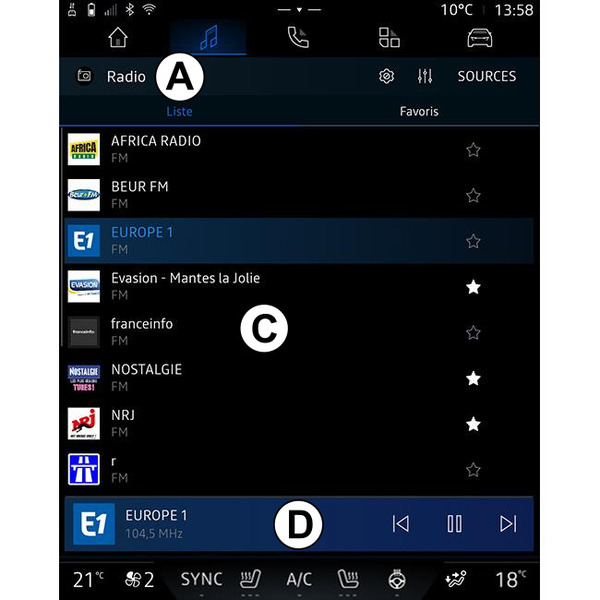Image resolution: width=600 pixels, height=600 pixels.
Task: Open the home screen tab
Action: 118,39
